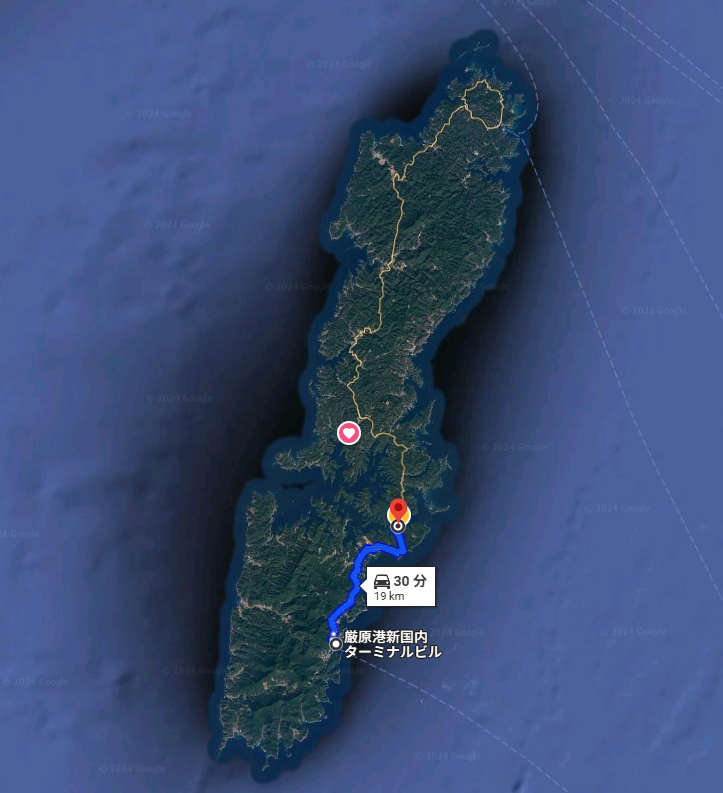Open the 厳原港新国内ターミナルビル origin marker
The image size is (723, 793).
336,643
